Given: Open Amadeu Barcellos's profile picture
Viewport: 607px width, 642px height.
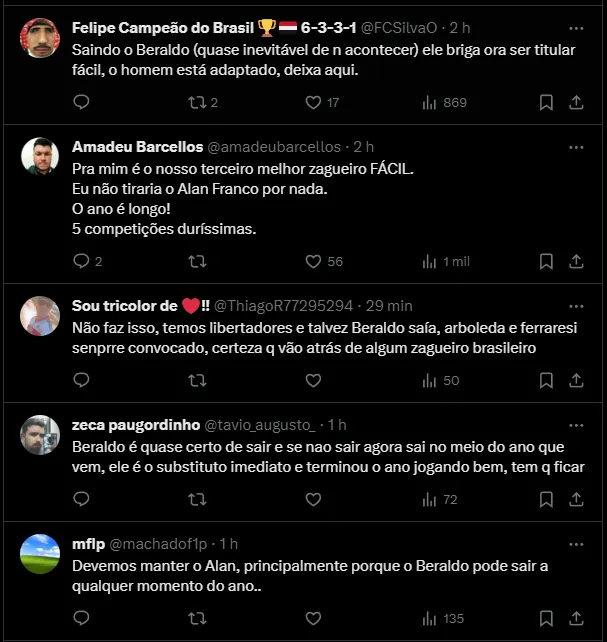Looking at the screenshot, I should click(x=40, y=156).
